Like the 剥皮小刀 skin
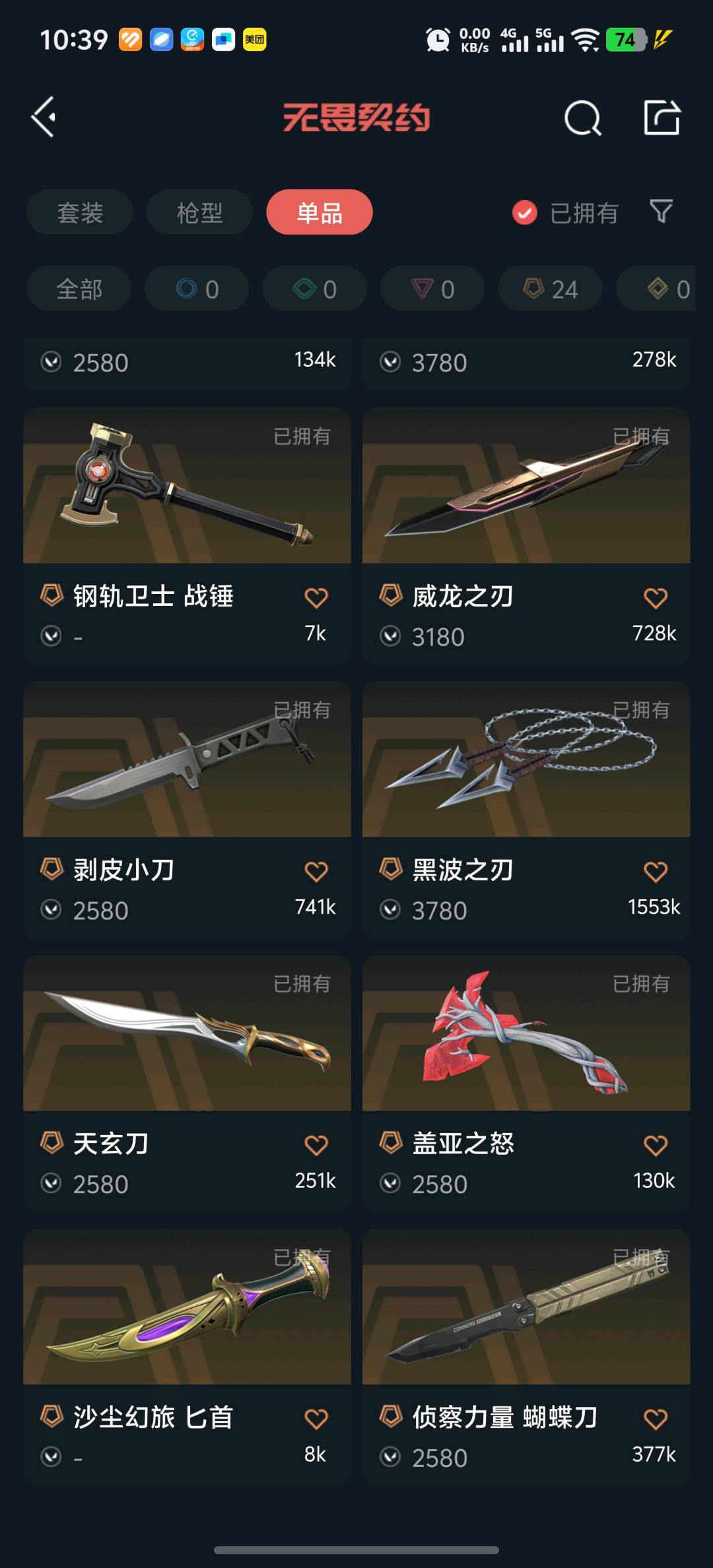Image resolution: width=713 pixels, height=1568 pixels. tap(316, 872)
